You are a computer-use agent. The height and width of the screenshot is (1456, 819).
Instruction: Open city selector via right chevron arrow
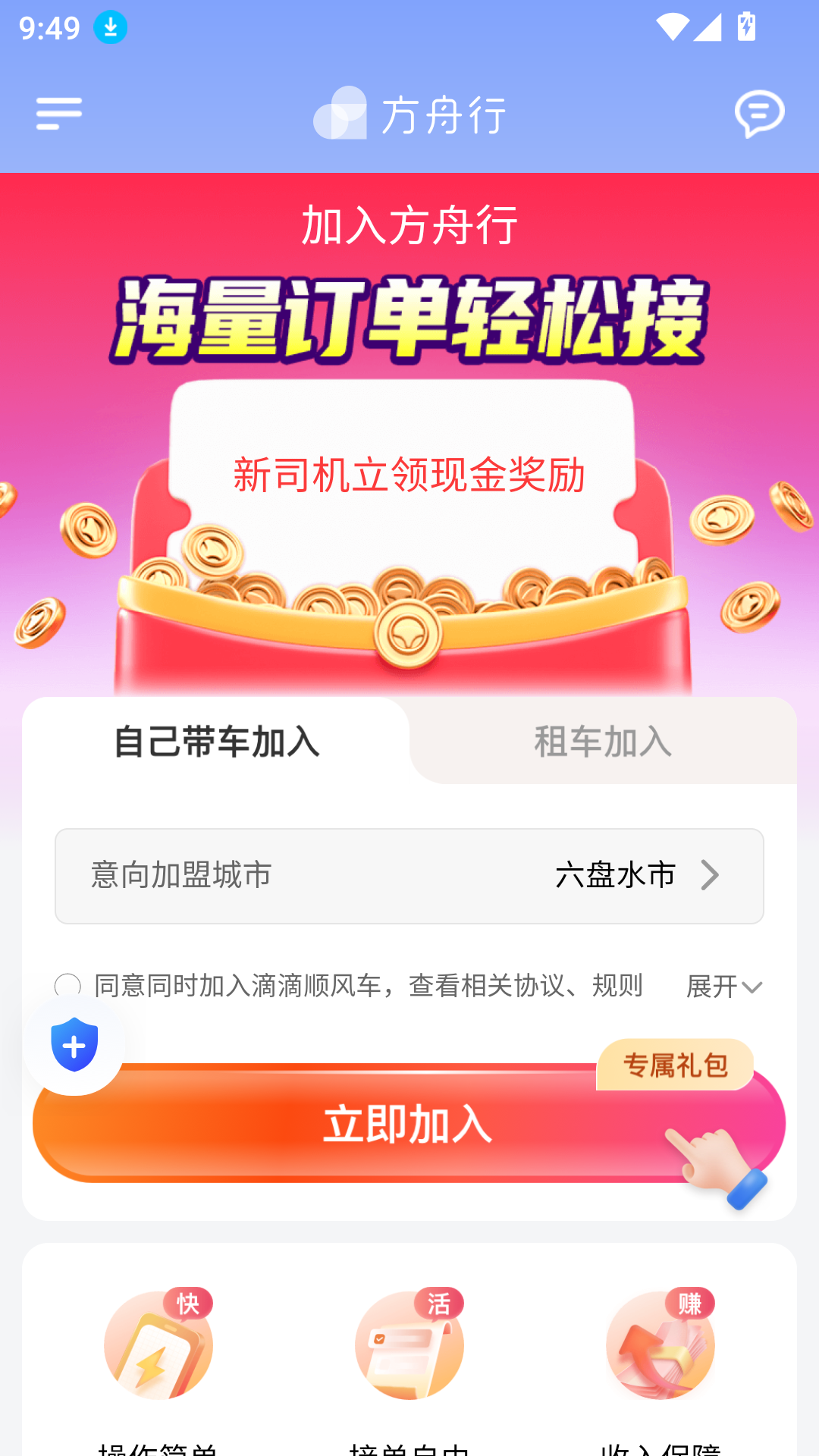point(711,876)
